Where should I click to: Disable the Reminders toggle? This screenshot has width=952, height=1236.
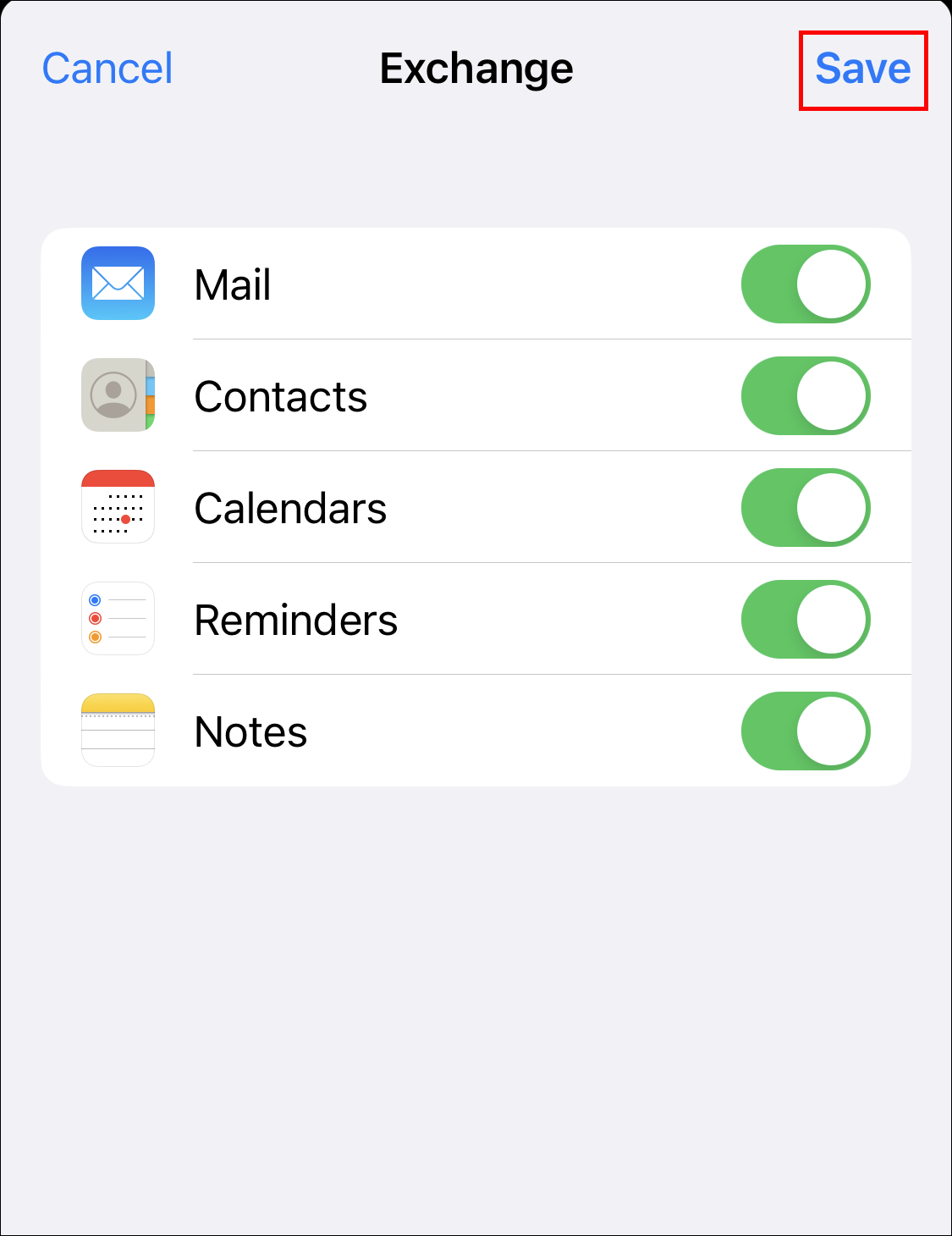pyautogui.click(x=806, y=619)
